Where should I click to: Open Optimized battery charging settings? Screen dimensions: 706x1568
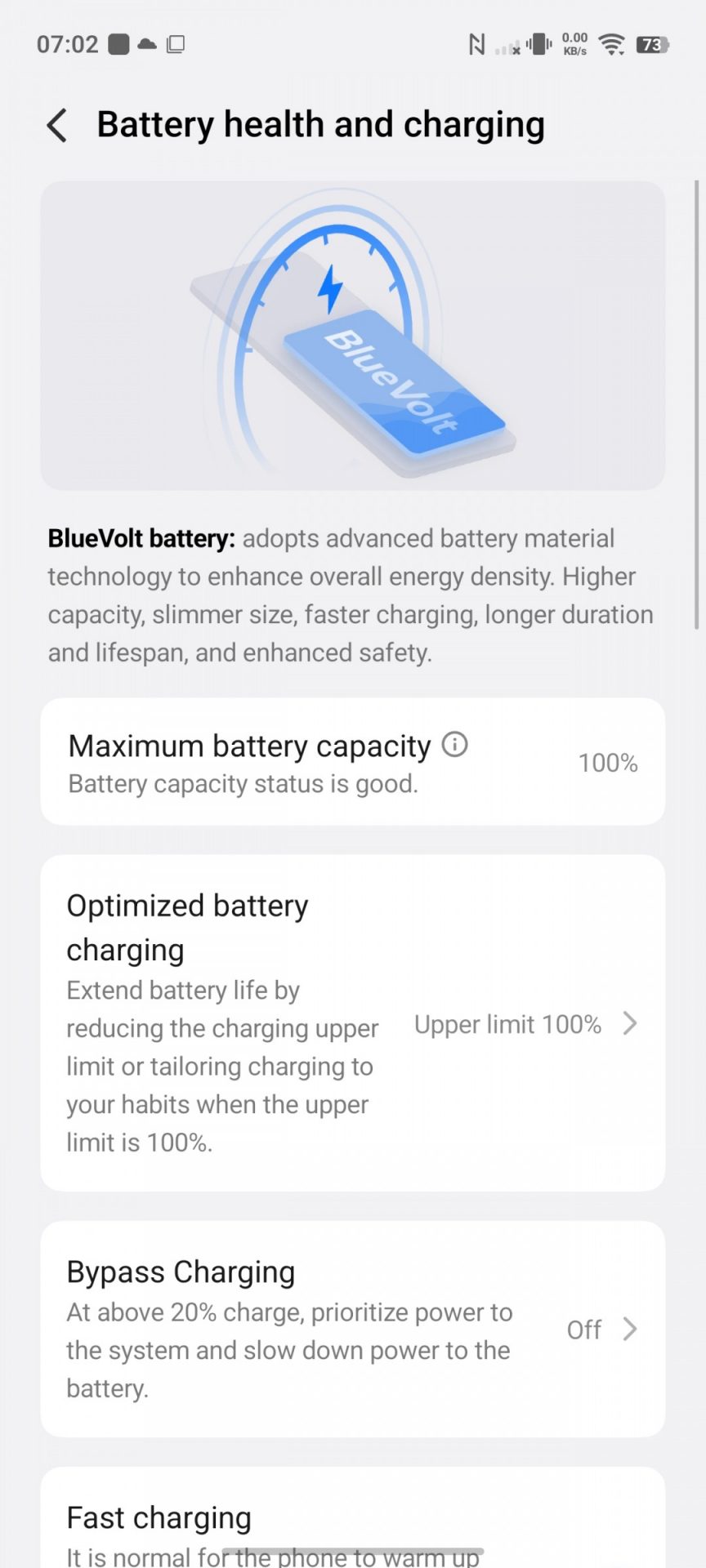point(352,1022)
